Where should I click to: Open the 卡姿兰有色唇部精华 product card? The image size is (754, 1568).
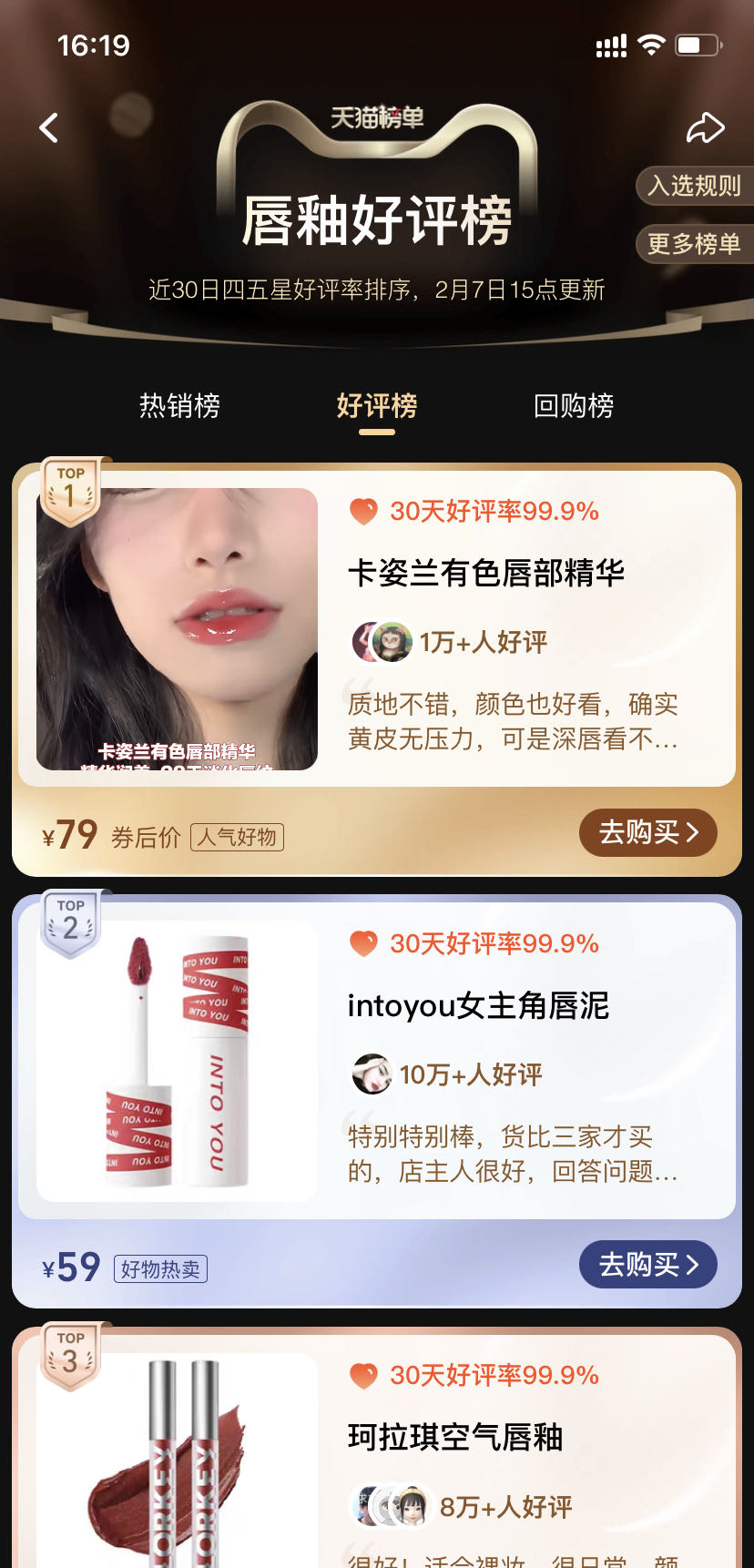point(485,573)
